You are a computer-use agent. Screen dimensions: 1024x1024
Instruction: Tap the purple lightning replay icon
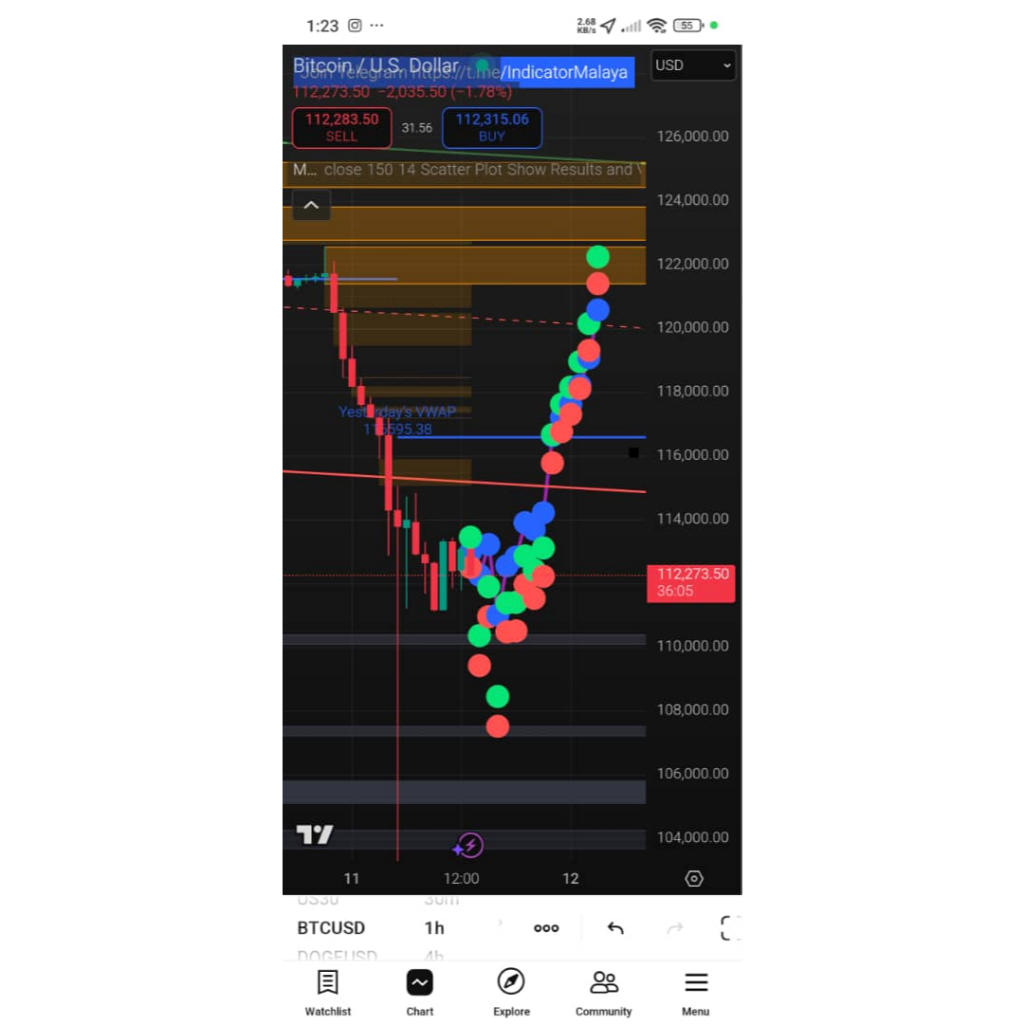click(x=469, y=846)
